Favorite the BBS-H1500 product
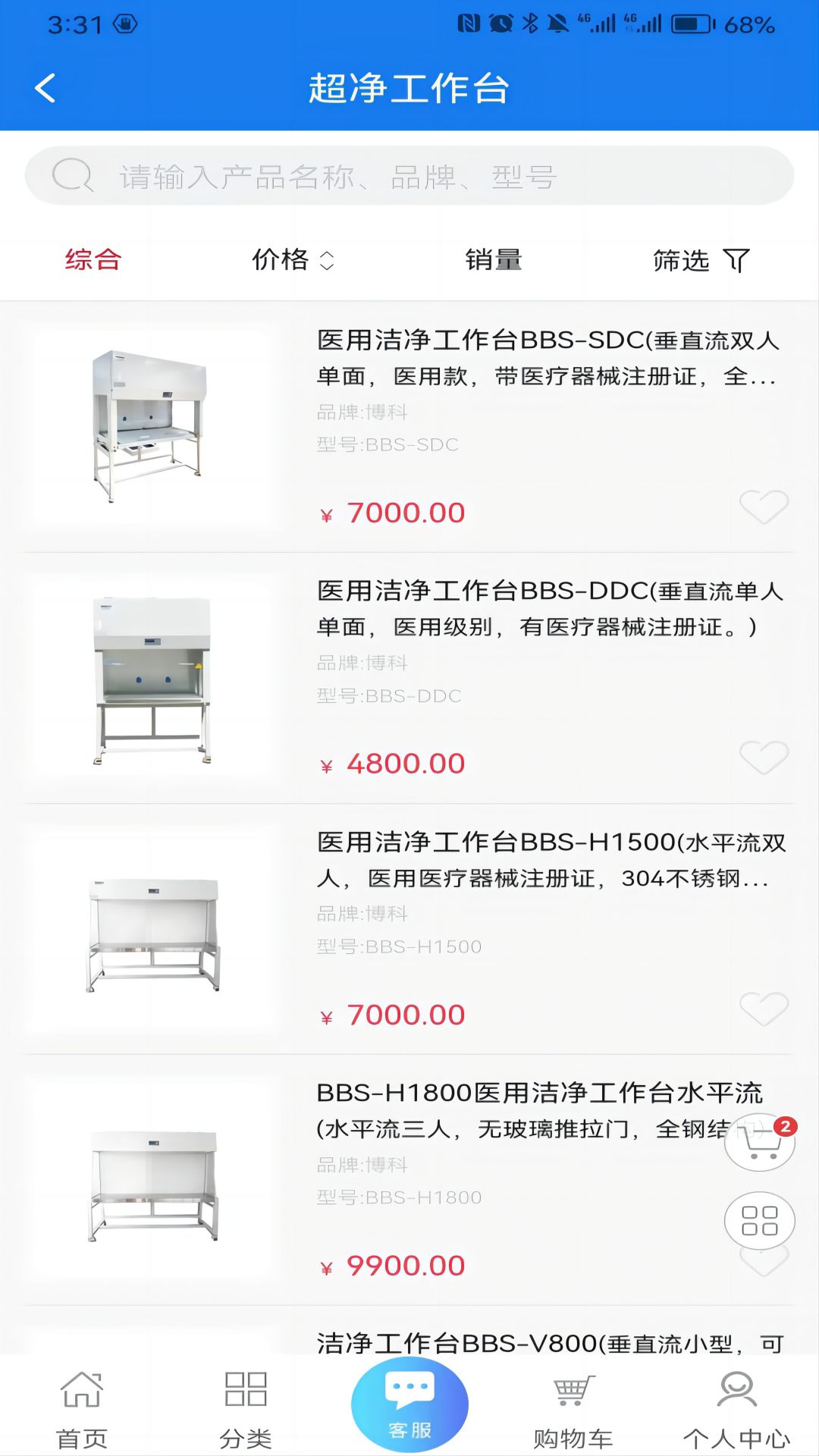 (764, 1009)
